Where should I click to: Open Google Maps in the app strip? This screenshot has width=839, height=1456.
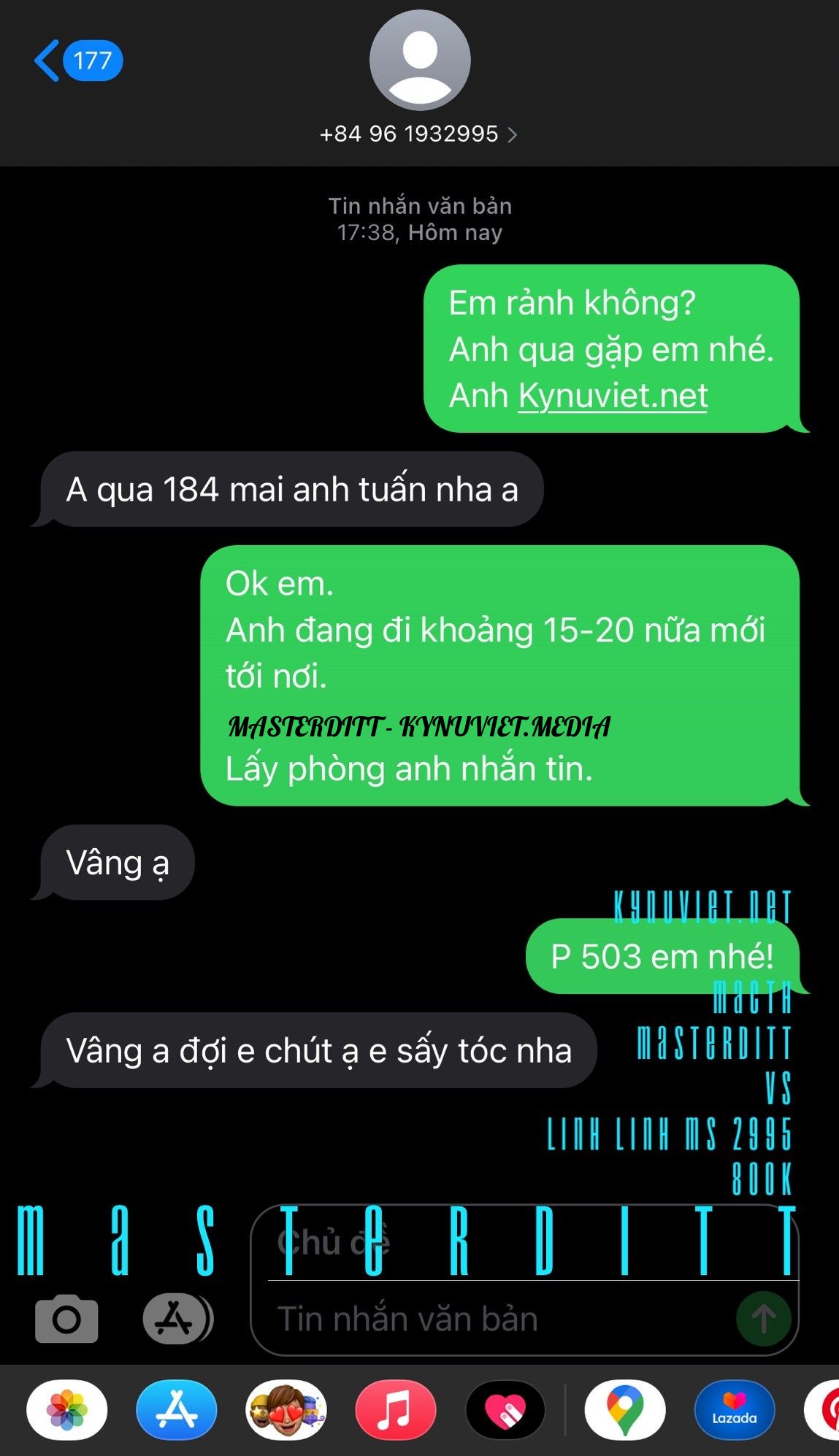(625, 1410)
